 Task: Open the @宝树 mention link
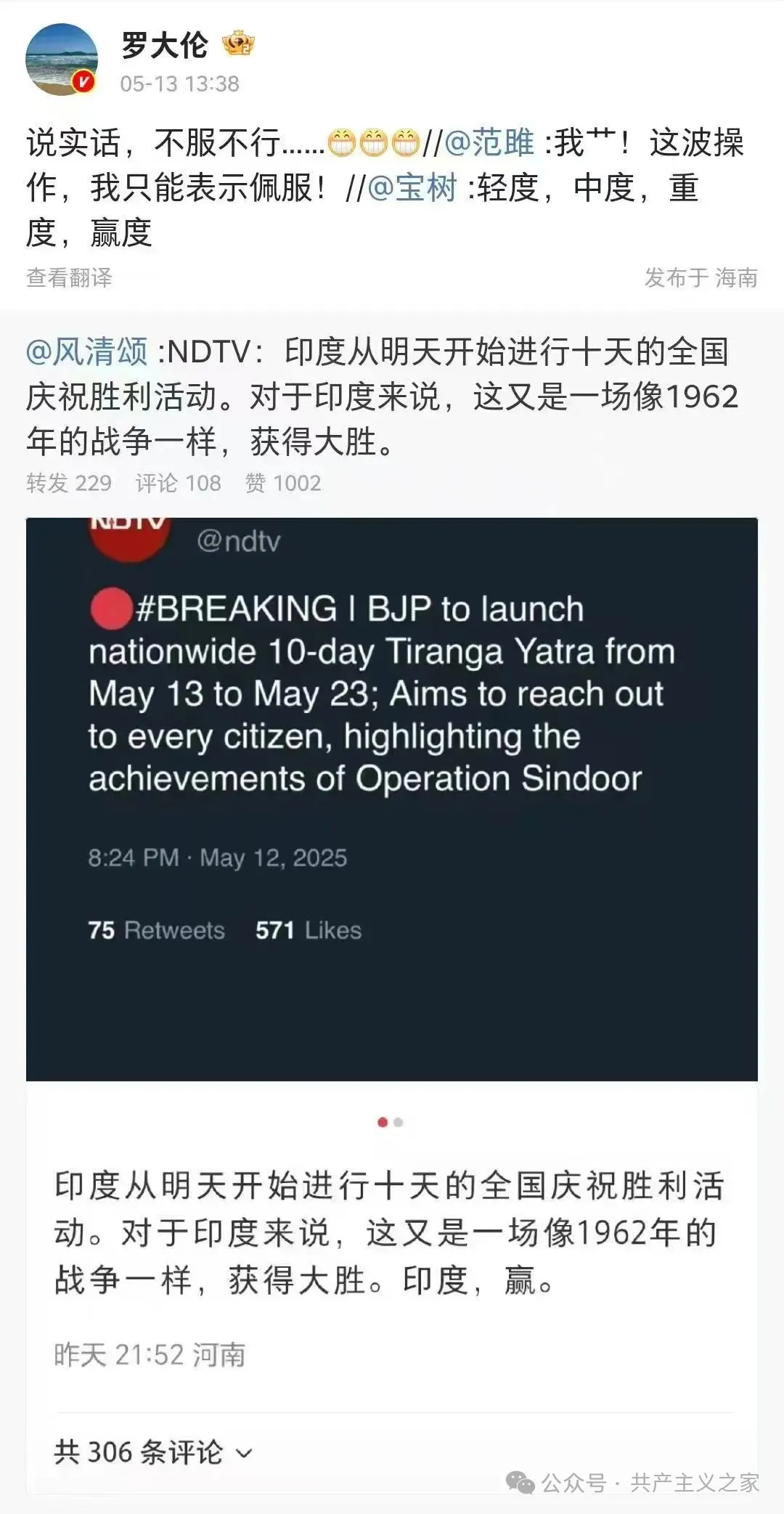click(x=412, y=187)
